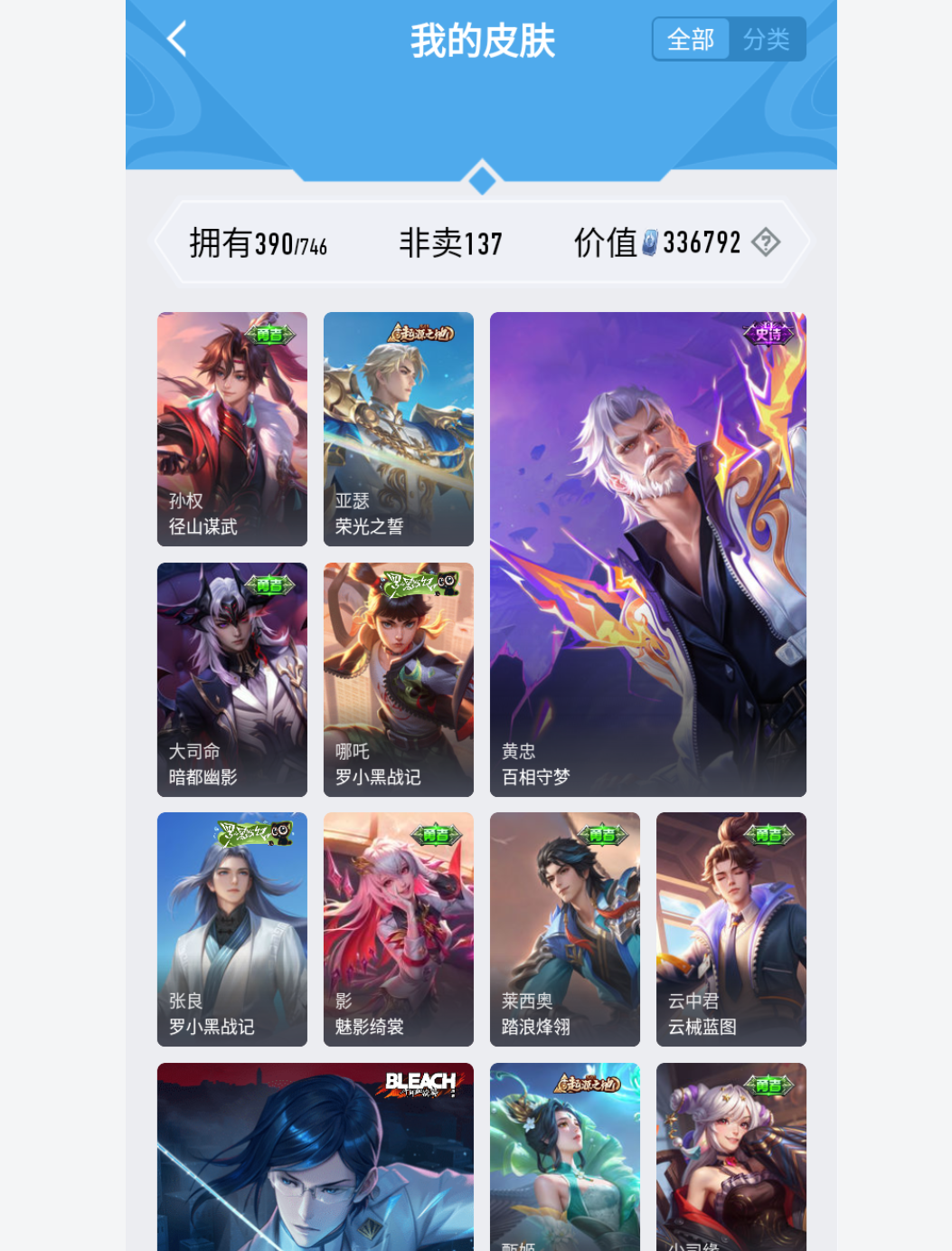Viewport: 952px width, 1251px height.
Task: Open the 小司缘 skin card
Action: (730, 1157)
